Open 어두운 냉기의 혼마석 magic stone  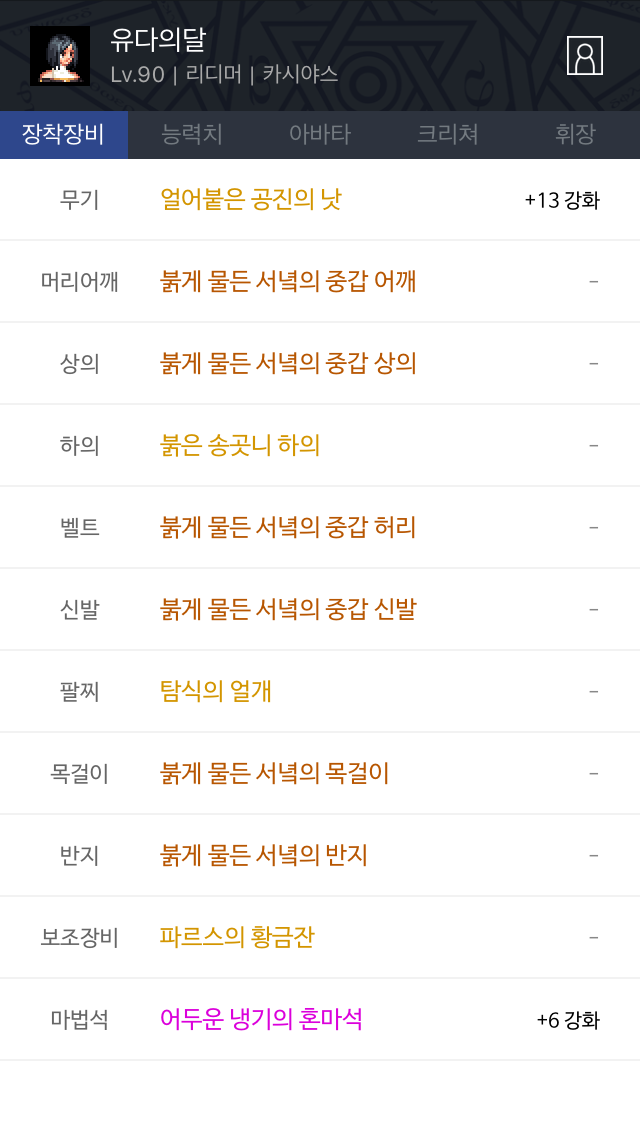[x=261, y=1019]
